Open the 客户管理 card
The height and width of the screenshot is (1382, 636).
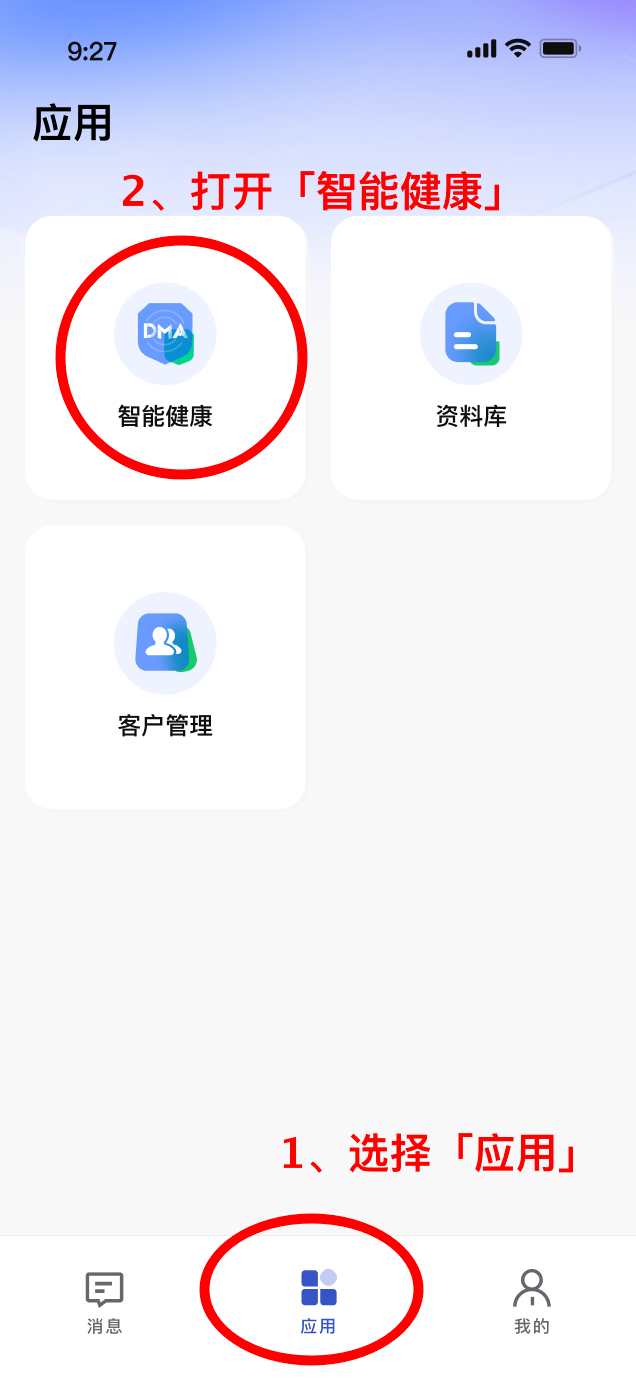[x=165, y=666]
